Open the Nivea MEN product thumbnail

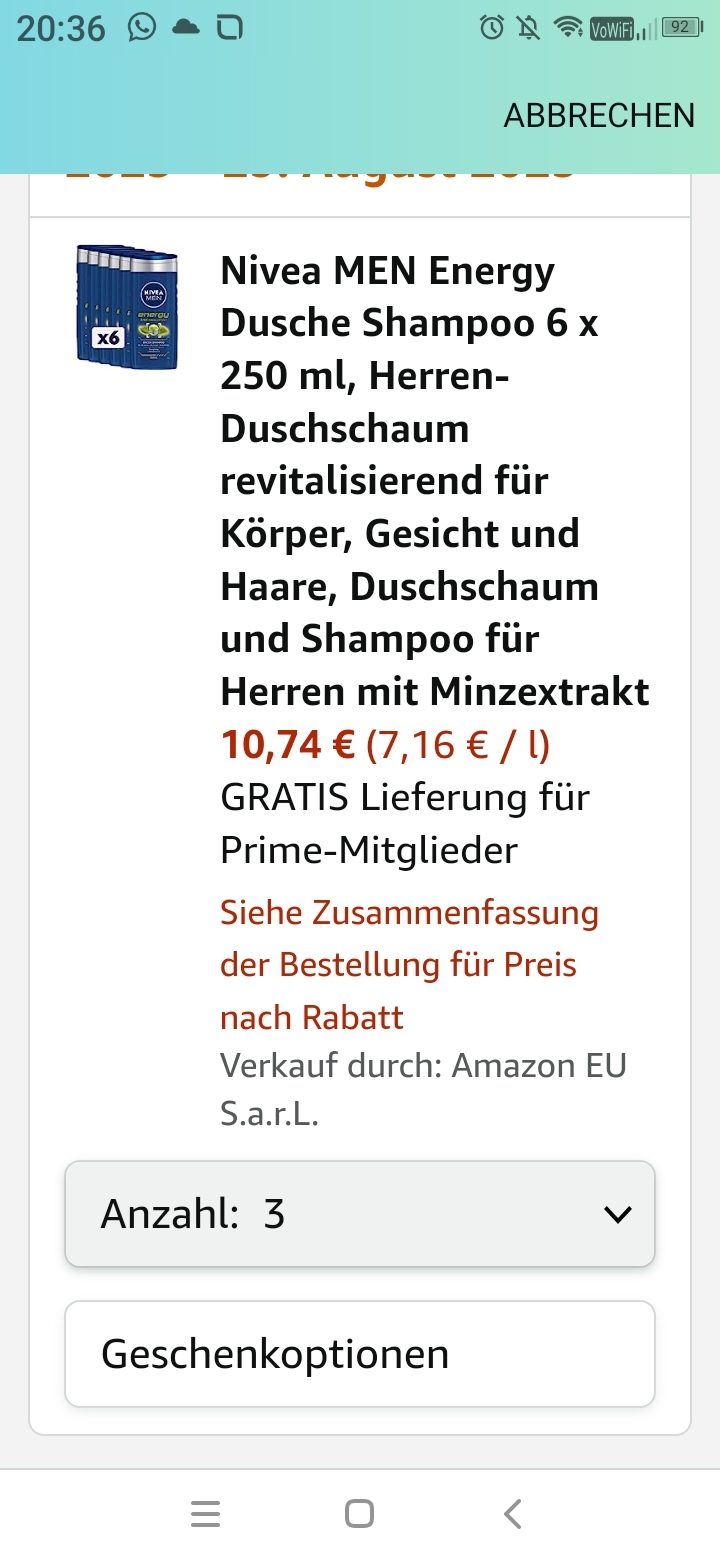coord(127,307)
